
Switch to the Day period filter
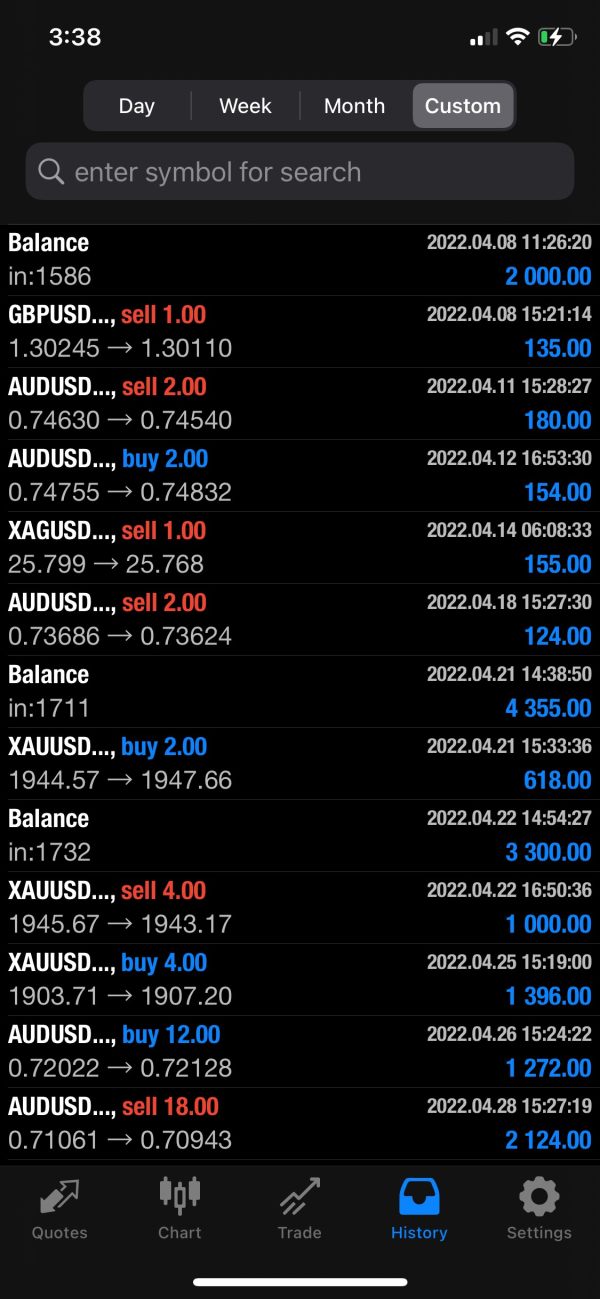point(137,106)
